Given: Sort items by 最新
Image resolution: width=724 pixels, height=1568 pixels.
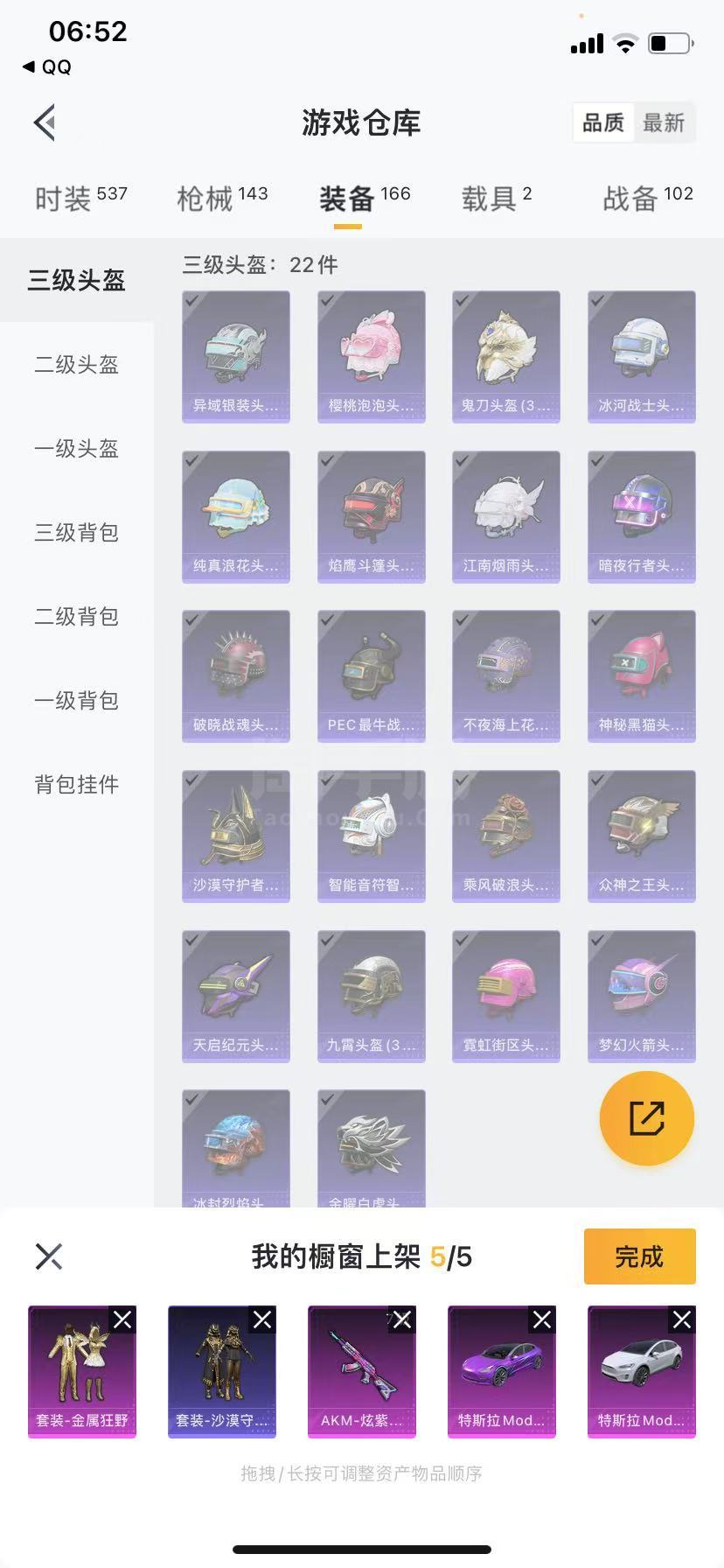Looking at the screenshot, I should [664, 123].
